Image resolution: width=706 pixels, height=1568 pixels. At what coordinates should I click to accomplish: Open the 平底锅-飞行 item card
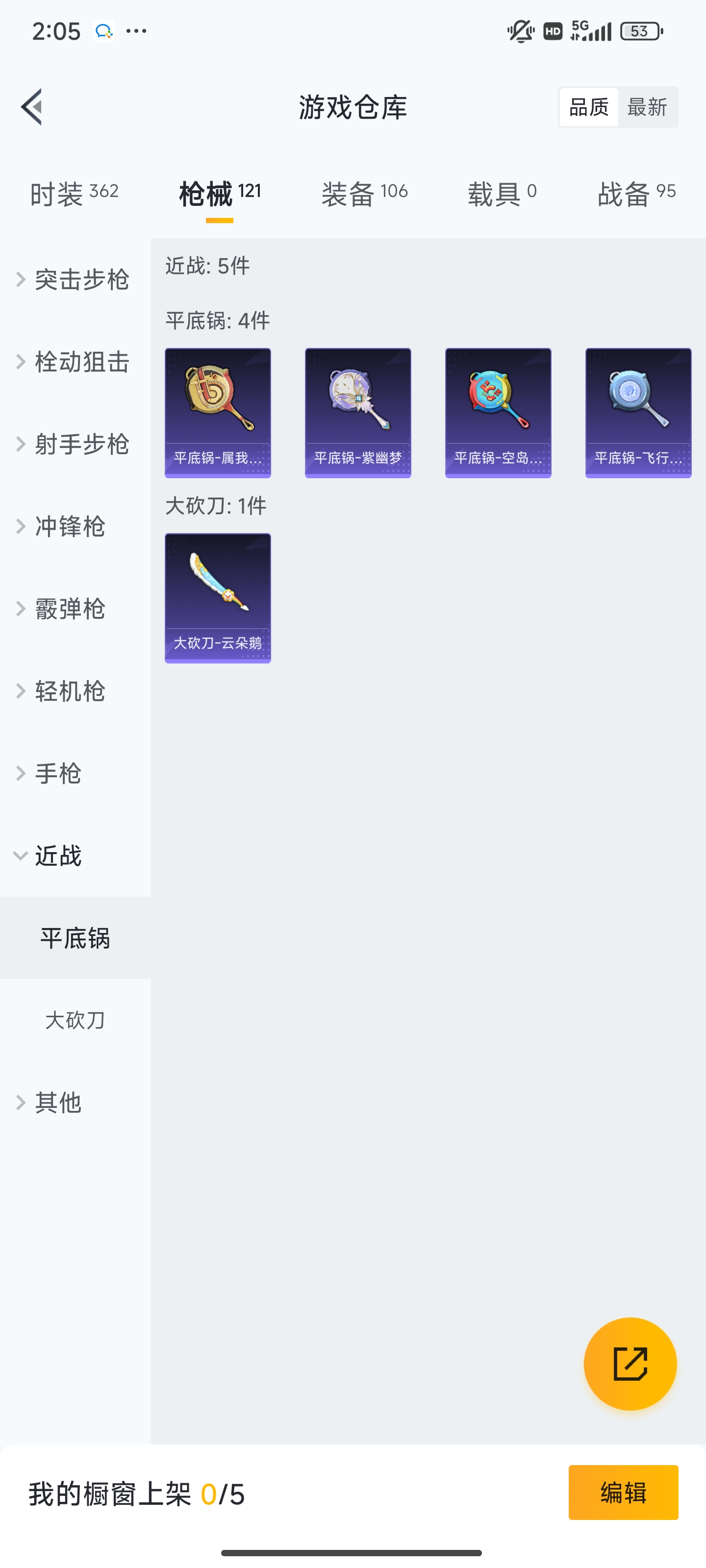pos(638,413)
